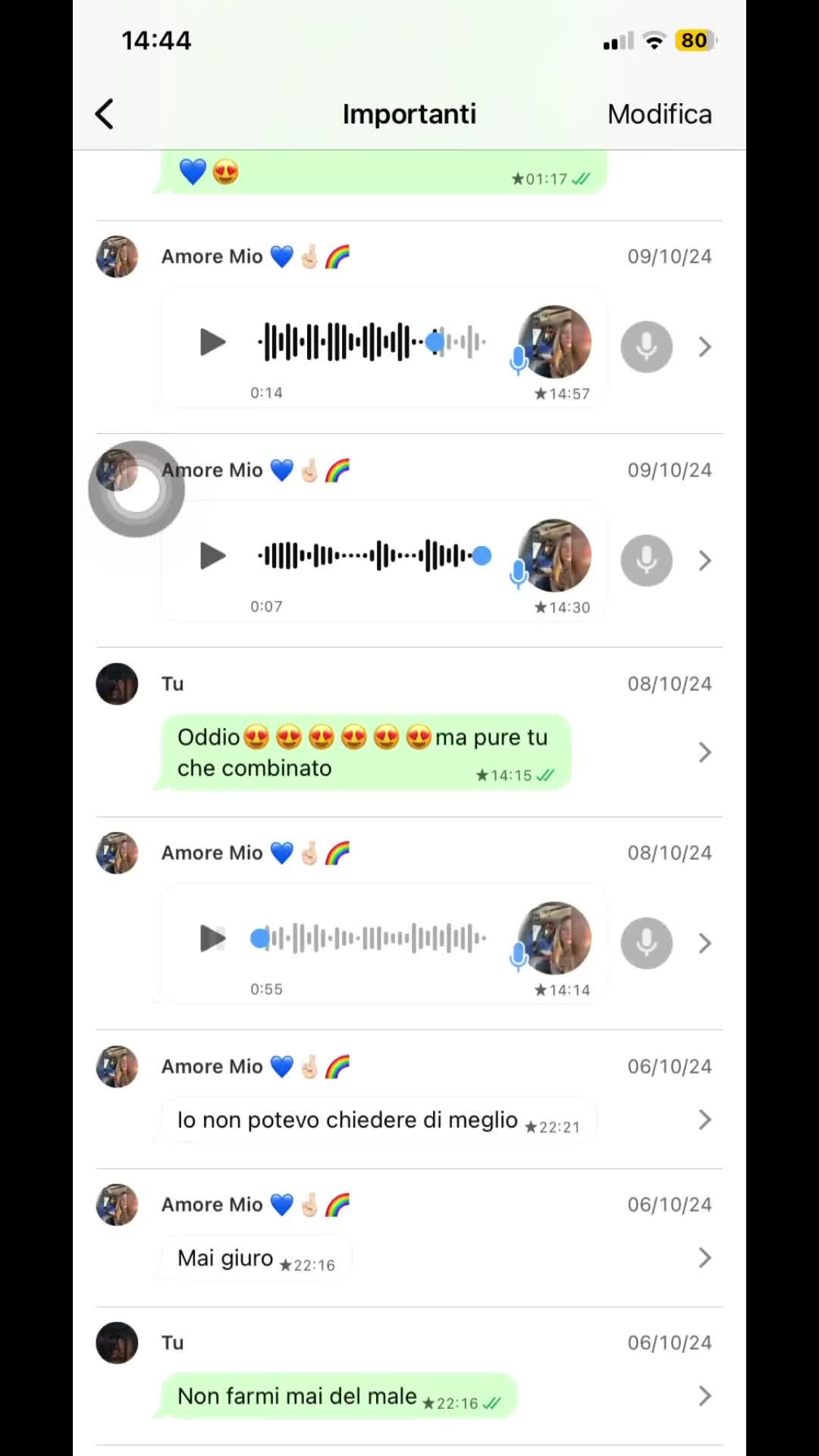Tap Modifica to edit starred messages

tap(659, 115)
